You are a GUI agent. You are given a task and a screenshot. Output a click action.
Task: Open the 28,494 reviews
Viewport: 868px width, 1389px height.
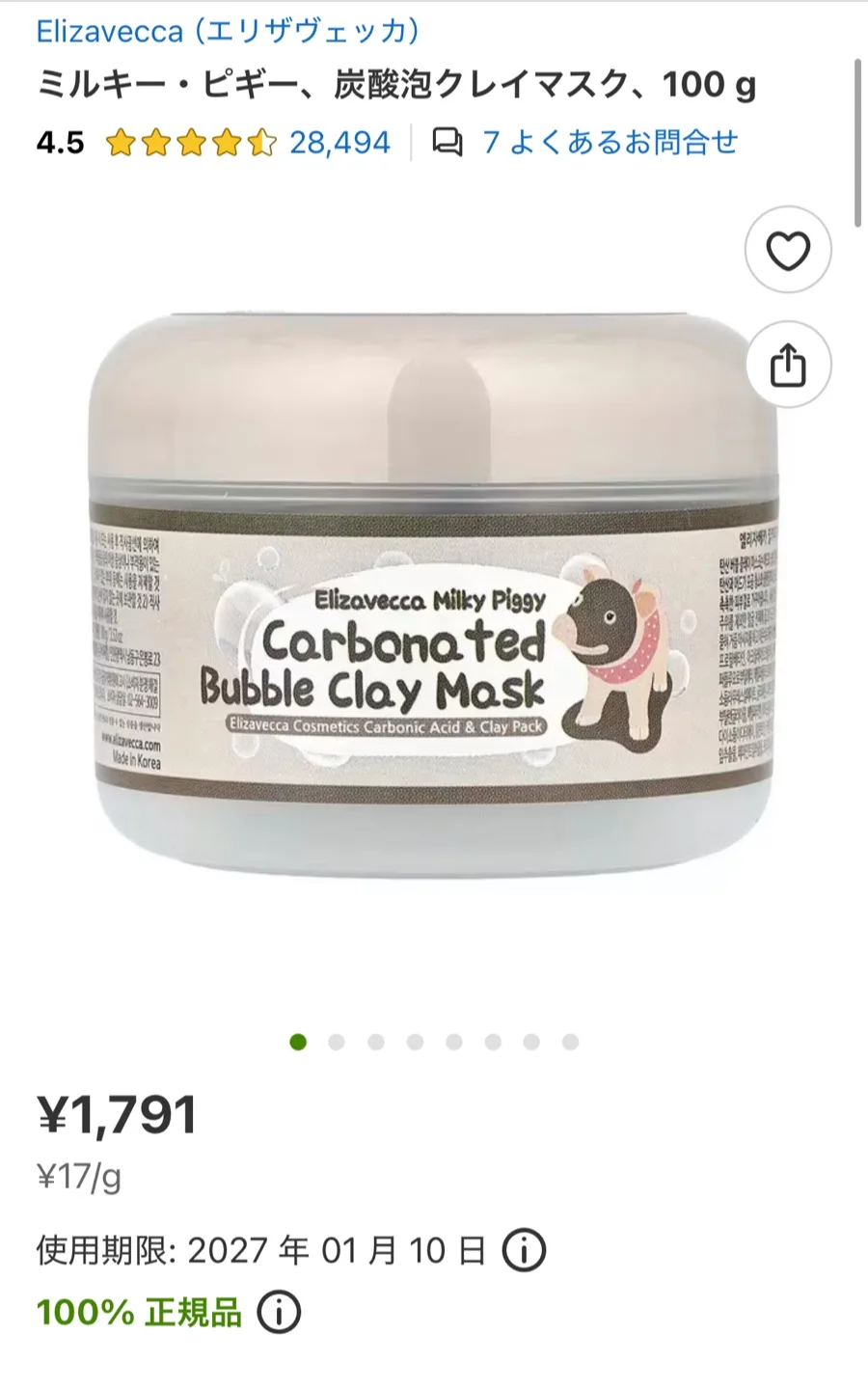[339, 143]
